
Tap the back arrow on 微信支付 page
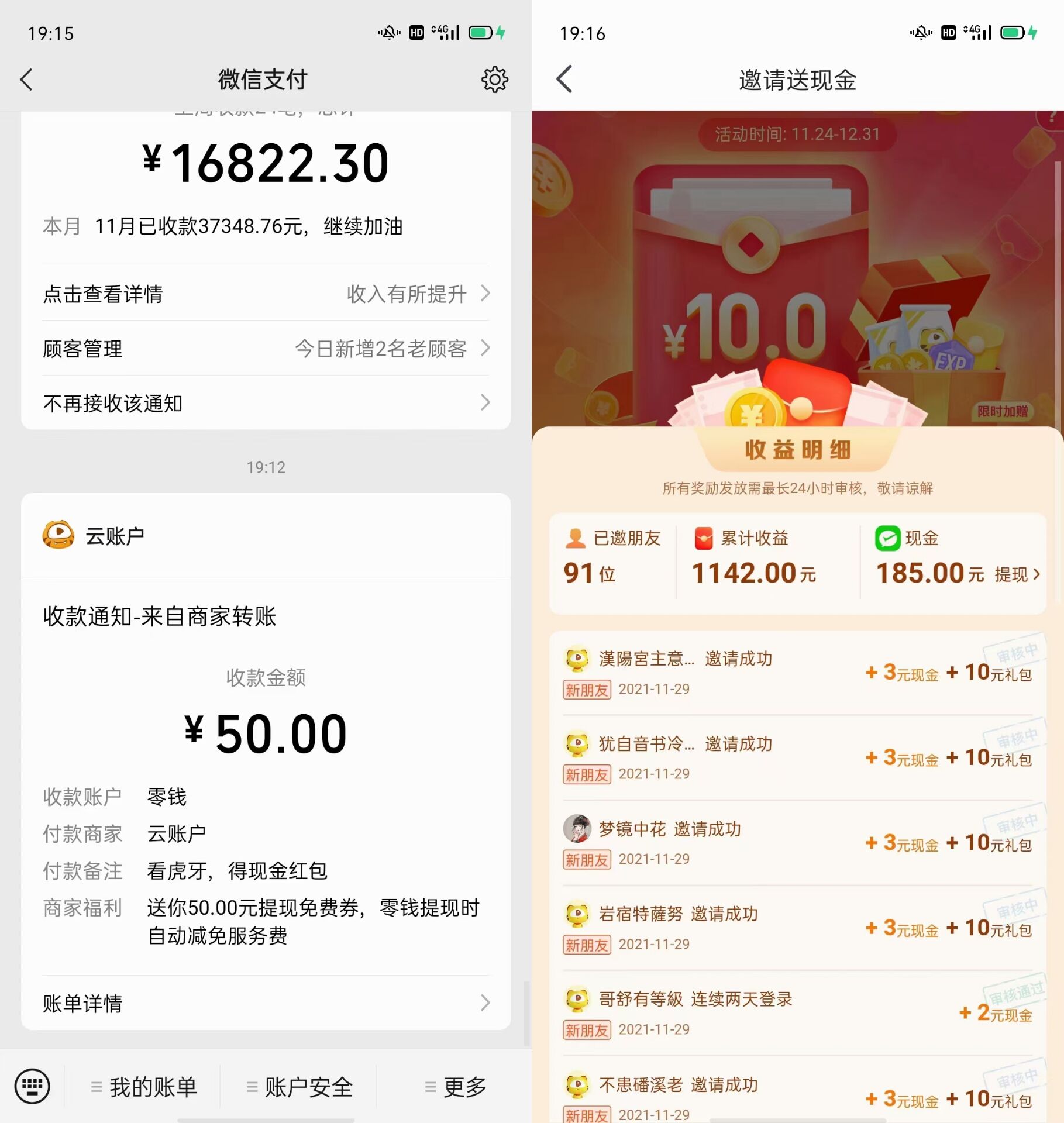pos(27,79)
